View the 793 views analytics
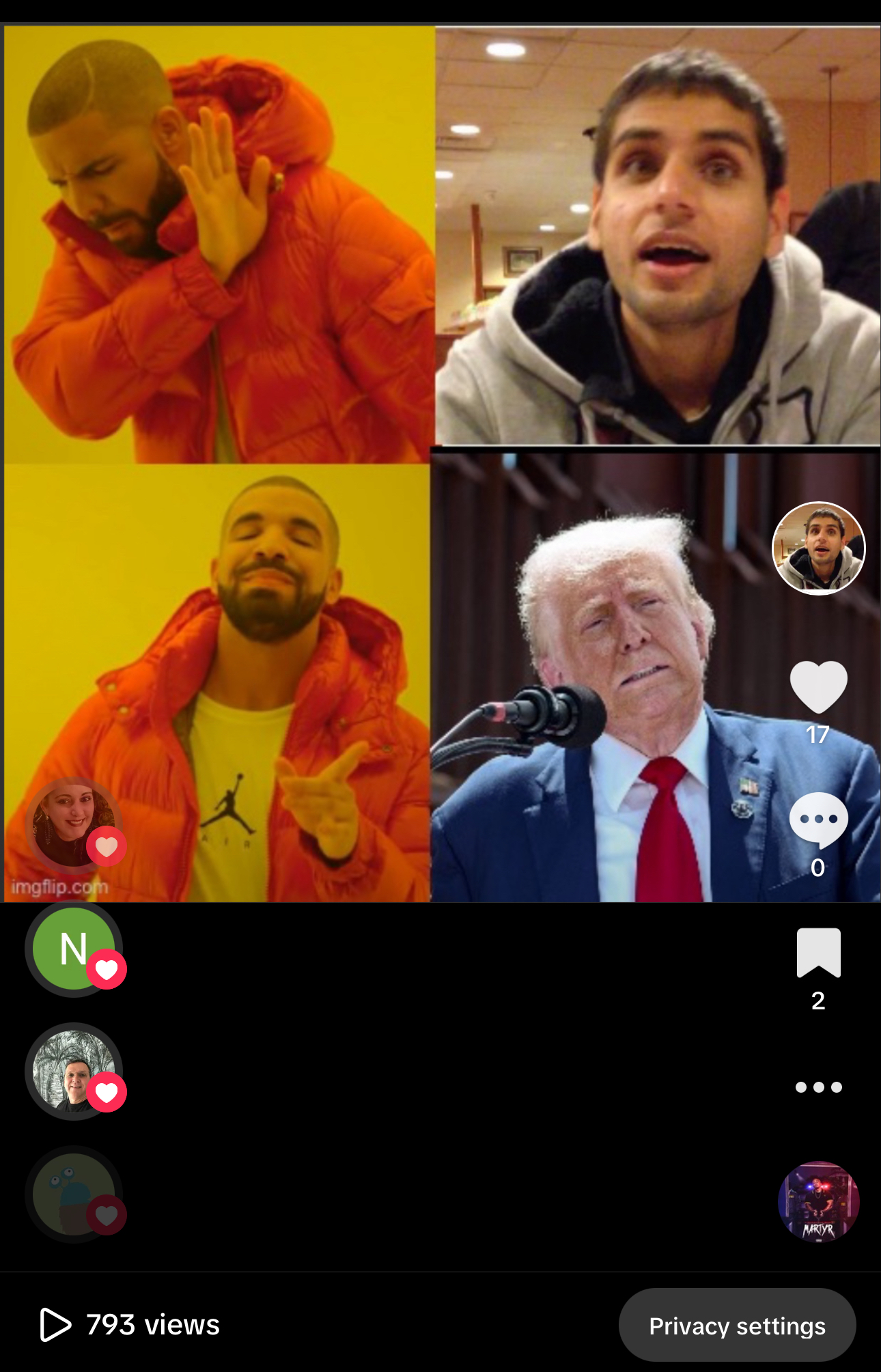Image resolution: width=881 pixels, height=1372 pixels. click(130, 1325)
